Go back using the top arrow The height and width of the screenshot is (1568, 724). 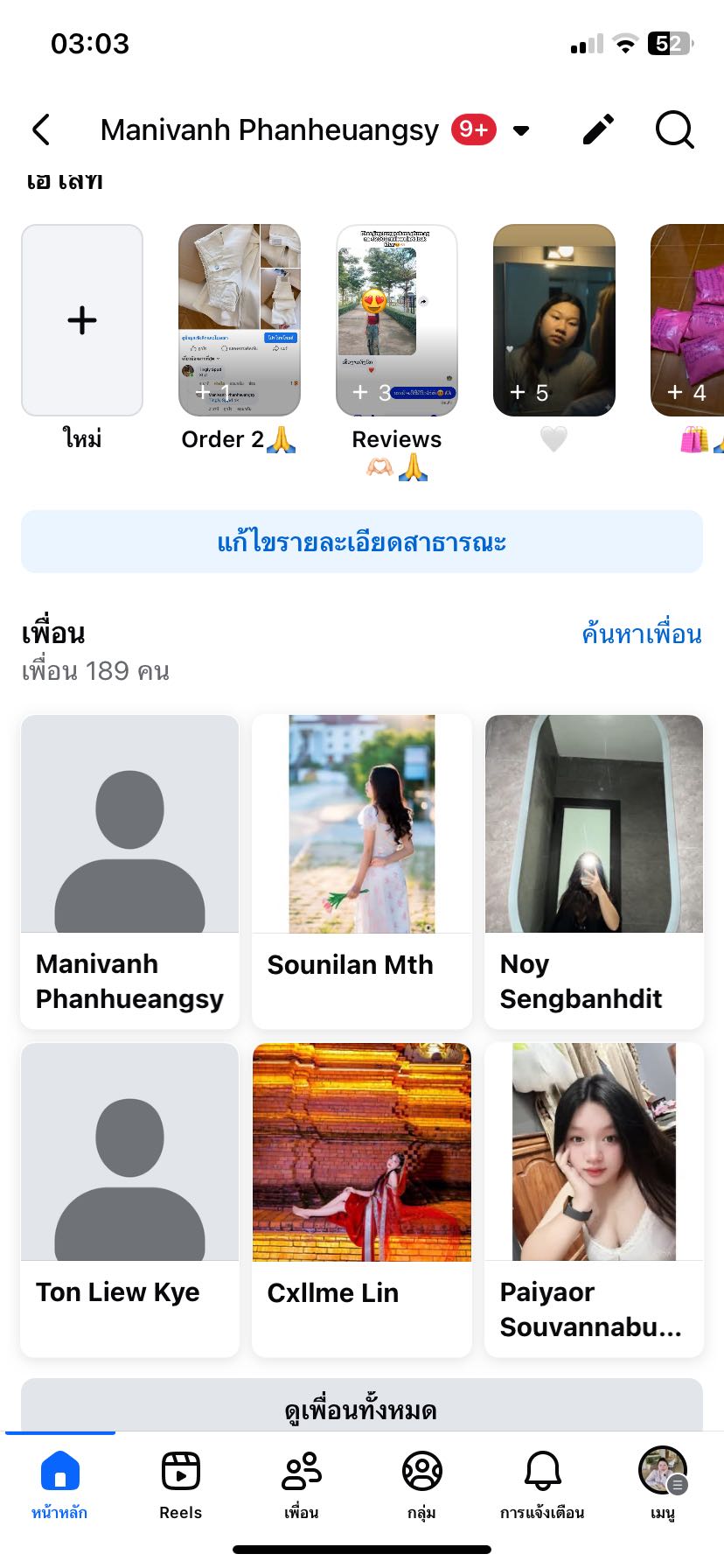click(41, 130)
